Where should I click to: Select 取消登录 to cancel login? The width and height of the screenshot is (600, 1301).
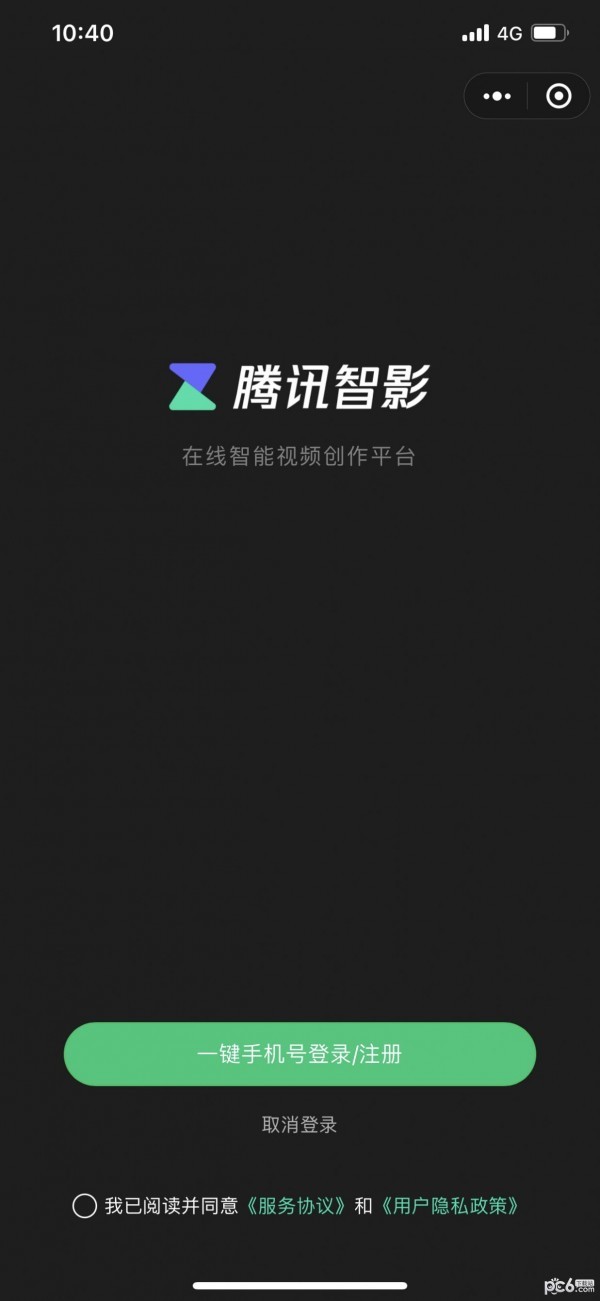coord(300,1124)
